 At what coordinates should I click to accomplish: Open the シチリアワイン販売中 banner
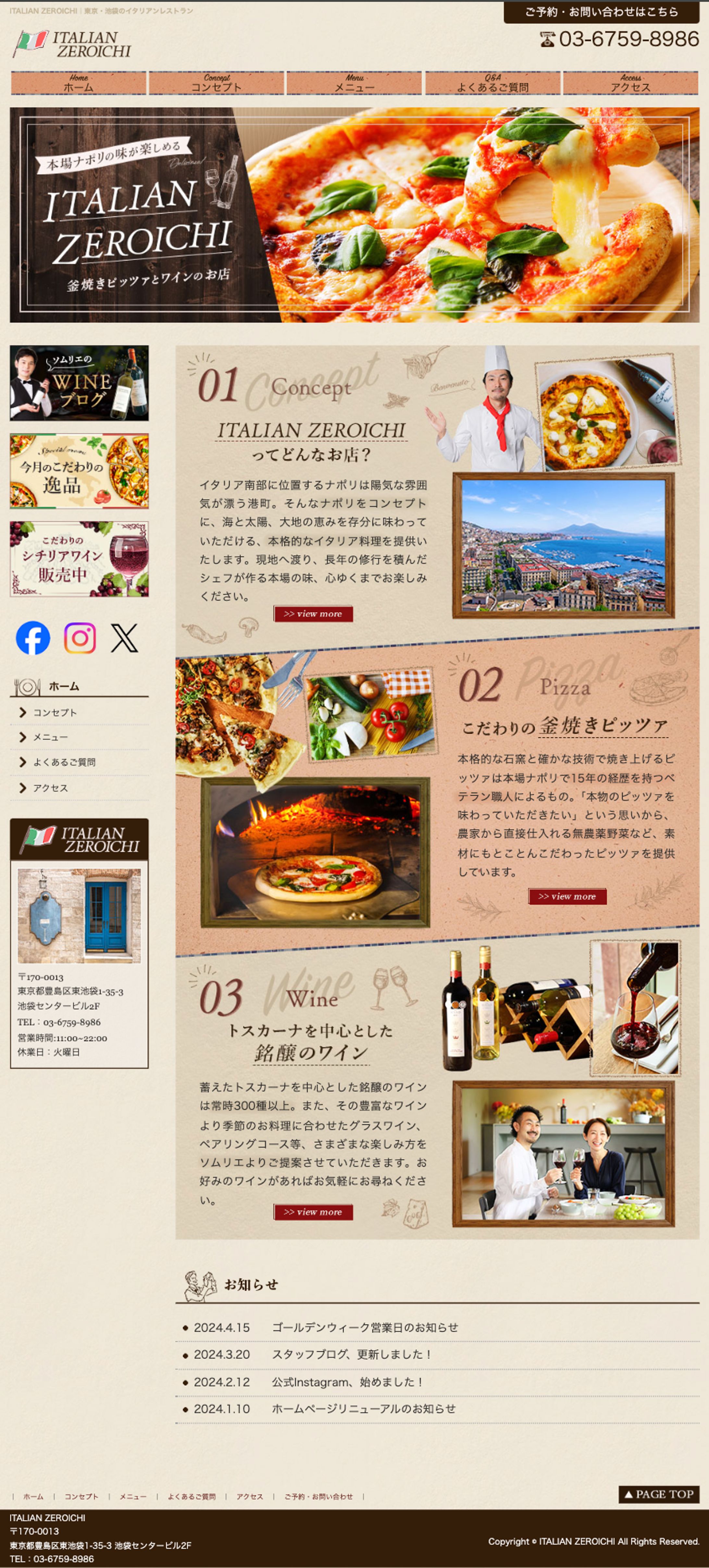click(x=79, y=559)
